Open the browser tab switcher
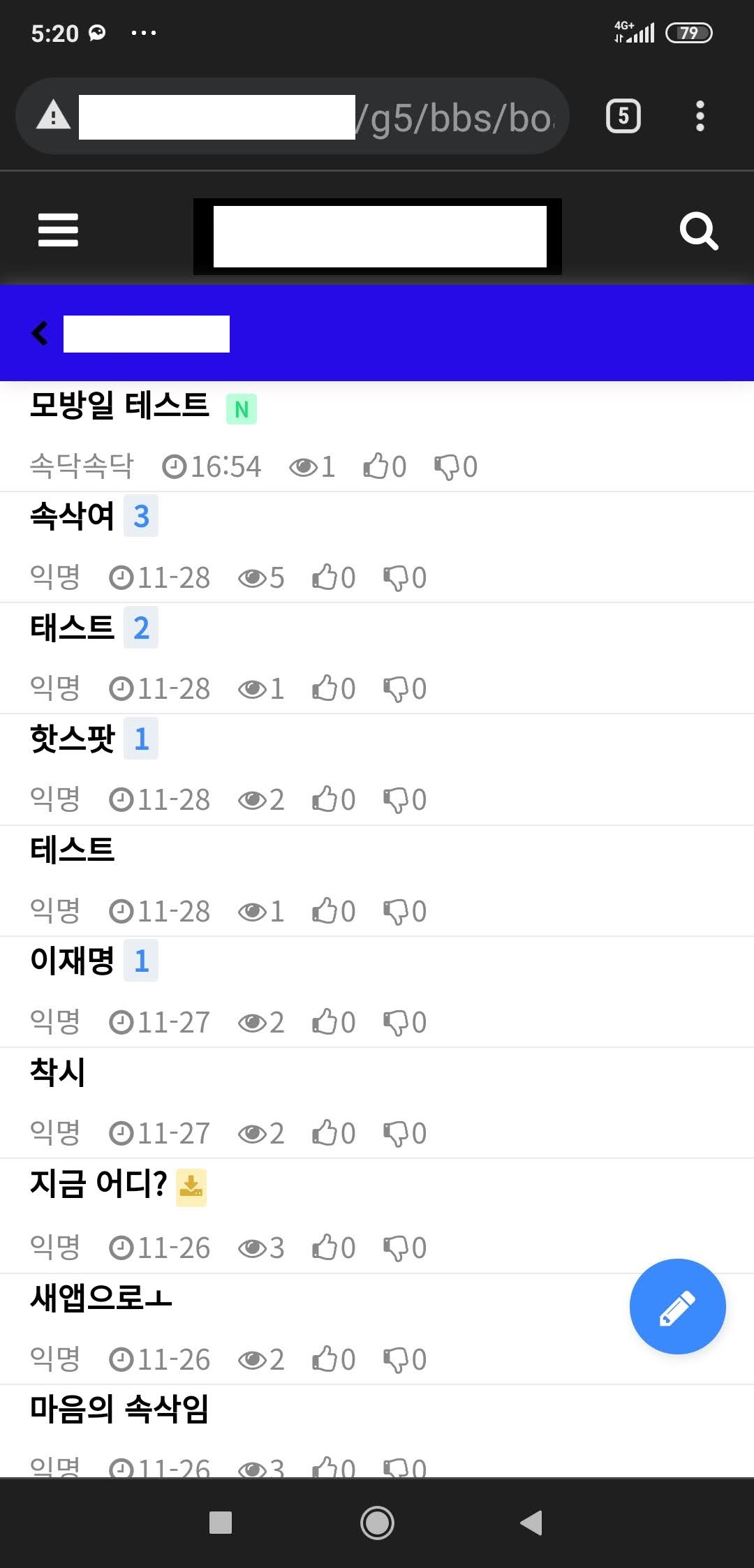Viewport: 754px width, 1568px height. click(623, 116)
